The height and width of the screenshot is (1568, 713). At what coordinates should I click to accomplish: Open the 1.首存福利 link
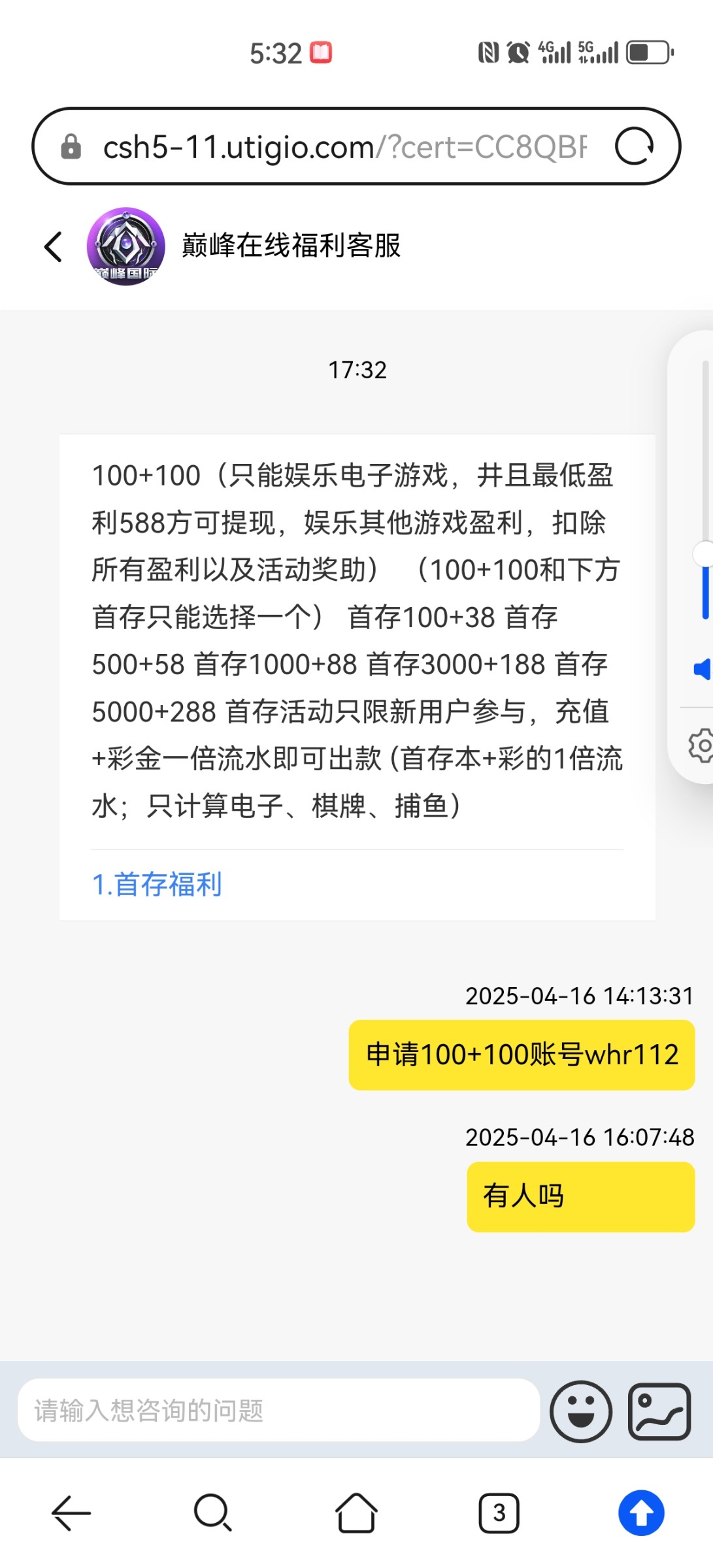coord(157,885)
